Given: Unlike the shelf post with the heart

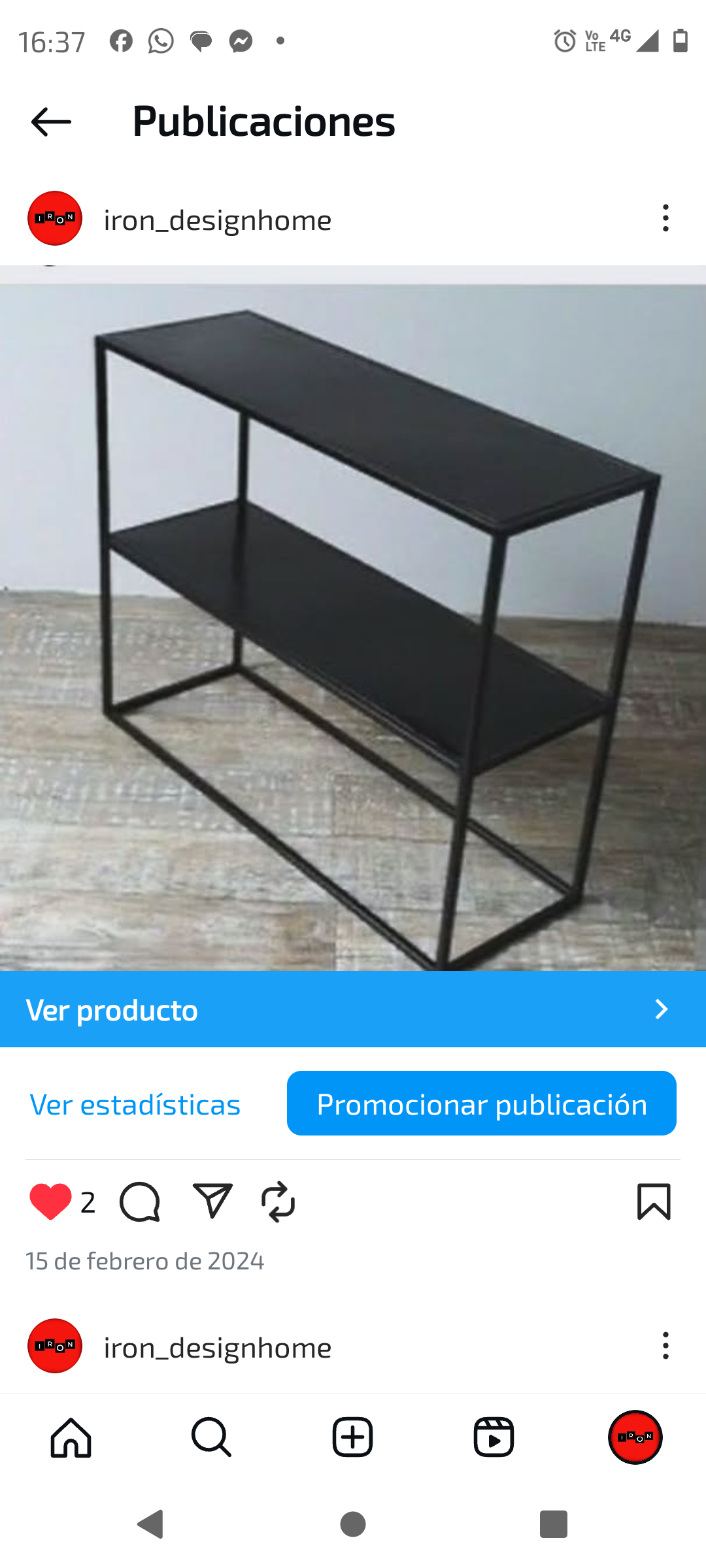Looking at the screenshot, I should 50,1201.
